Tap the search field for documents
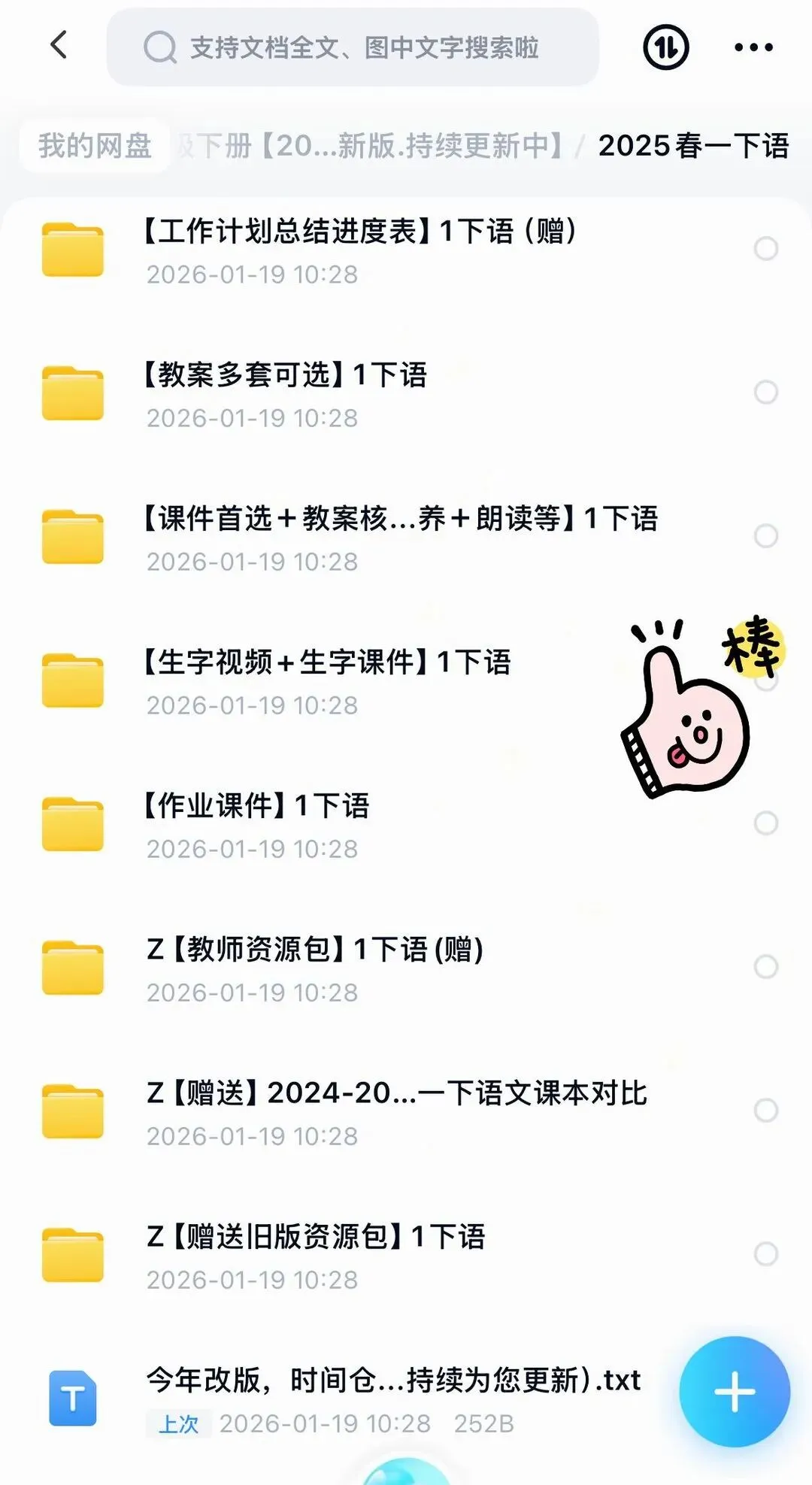812x1485 pixels. 352,47
